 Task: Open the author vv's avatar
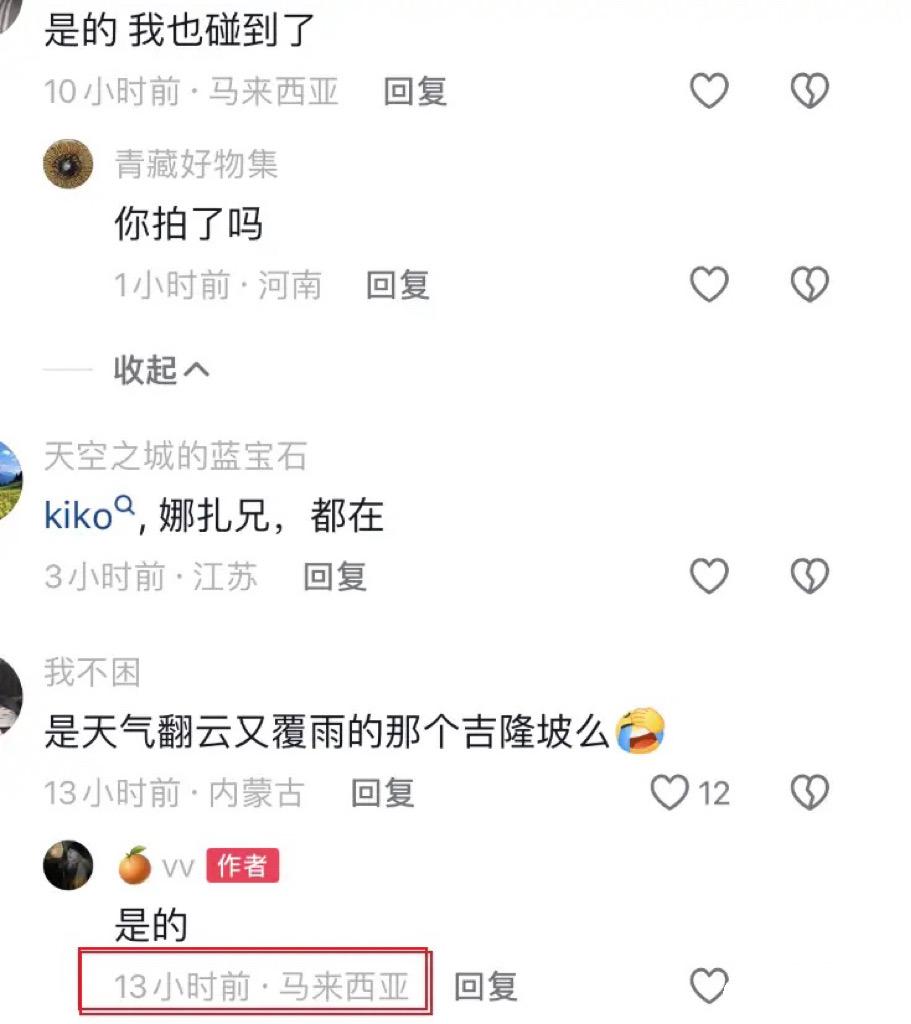coord(68,865)
